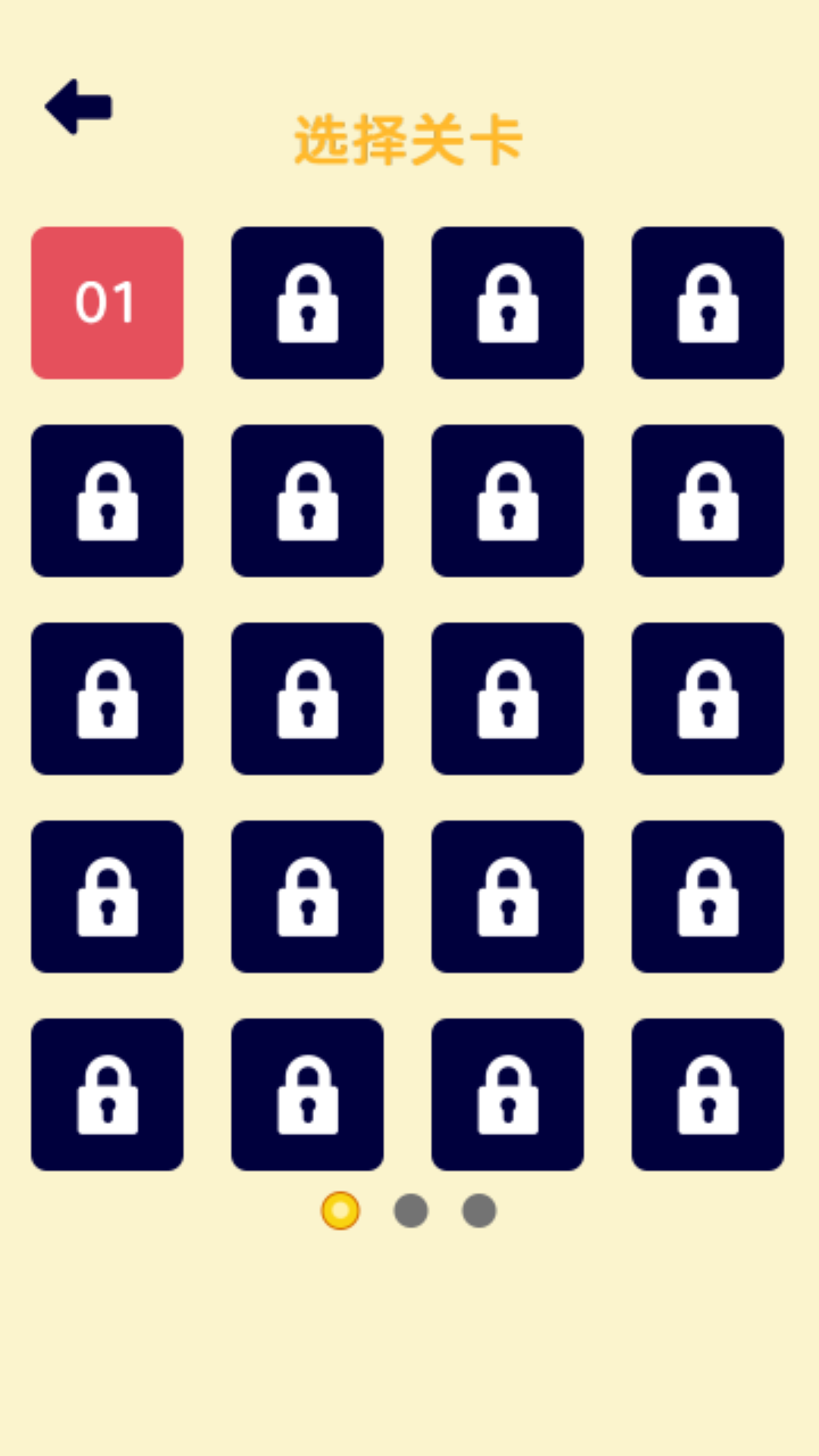Image resolution: width=819 pixels, height=1456 pixels.
Task: Select the locked level at the end of row two
Action: point(708,500)
